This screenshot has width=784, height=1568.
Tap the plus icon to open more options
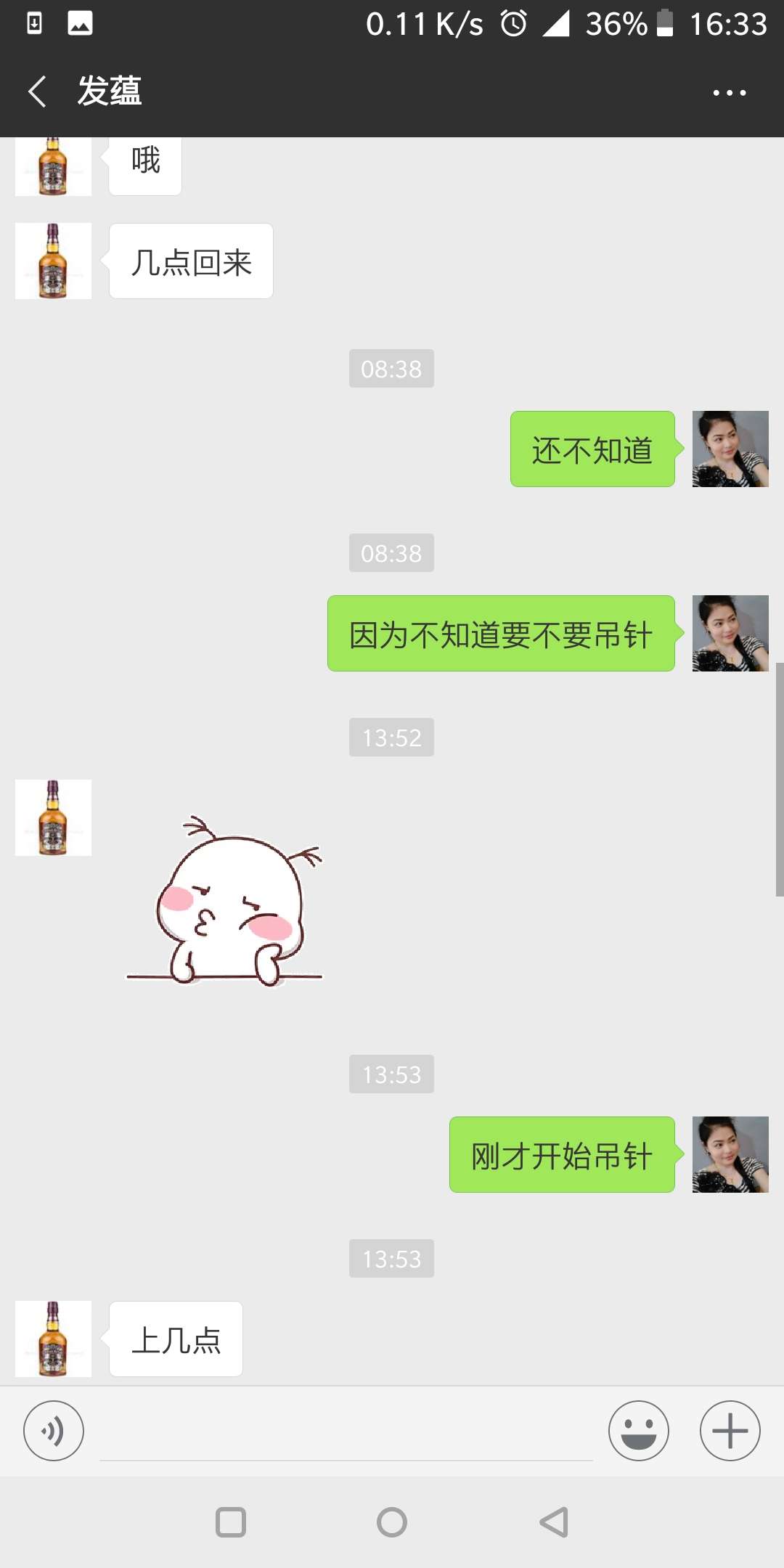pyautogui.click(x=729, y=1431)
